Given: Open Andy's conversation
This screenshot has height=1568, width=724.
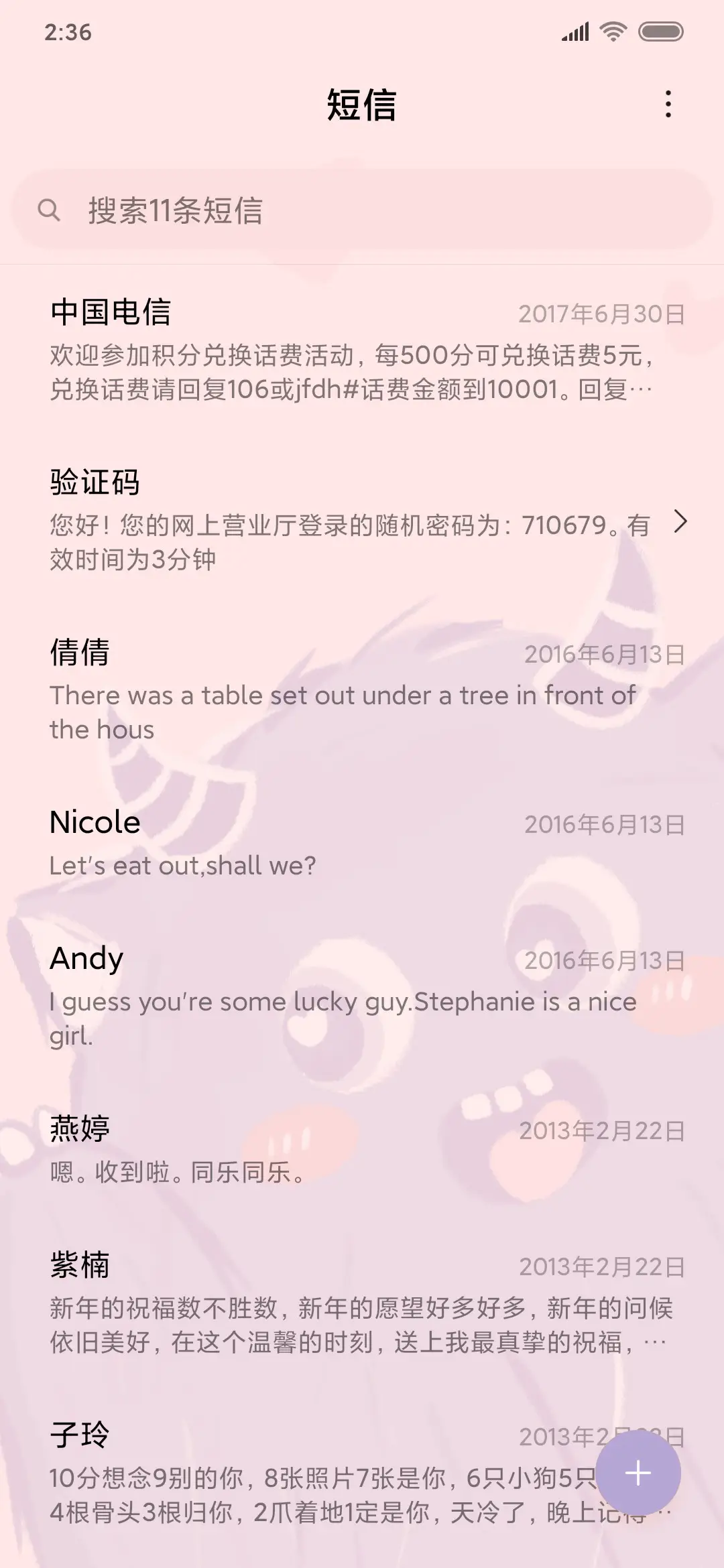Looking at the screenshot, I should (x=362, y=992).
